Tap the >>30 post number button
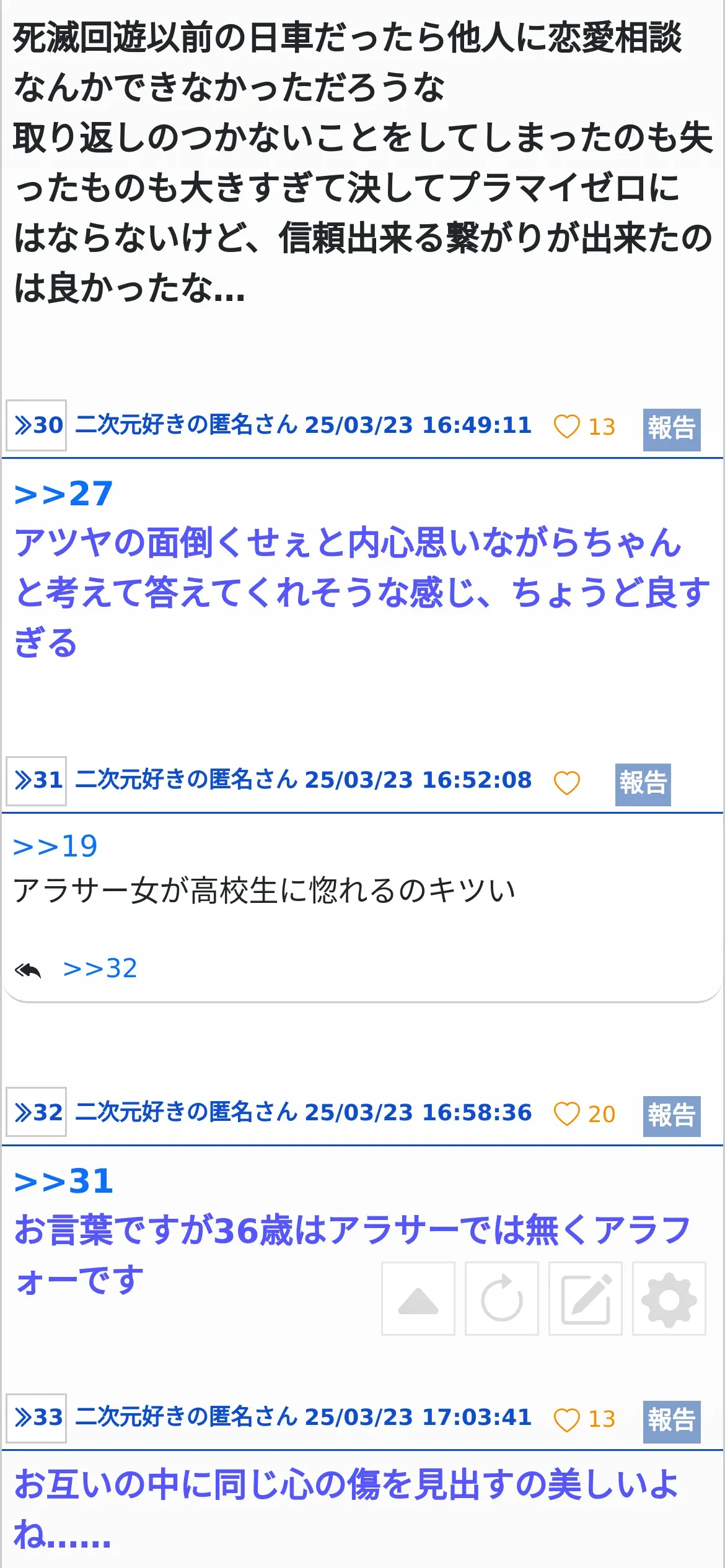 (x=36, y=425)
